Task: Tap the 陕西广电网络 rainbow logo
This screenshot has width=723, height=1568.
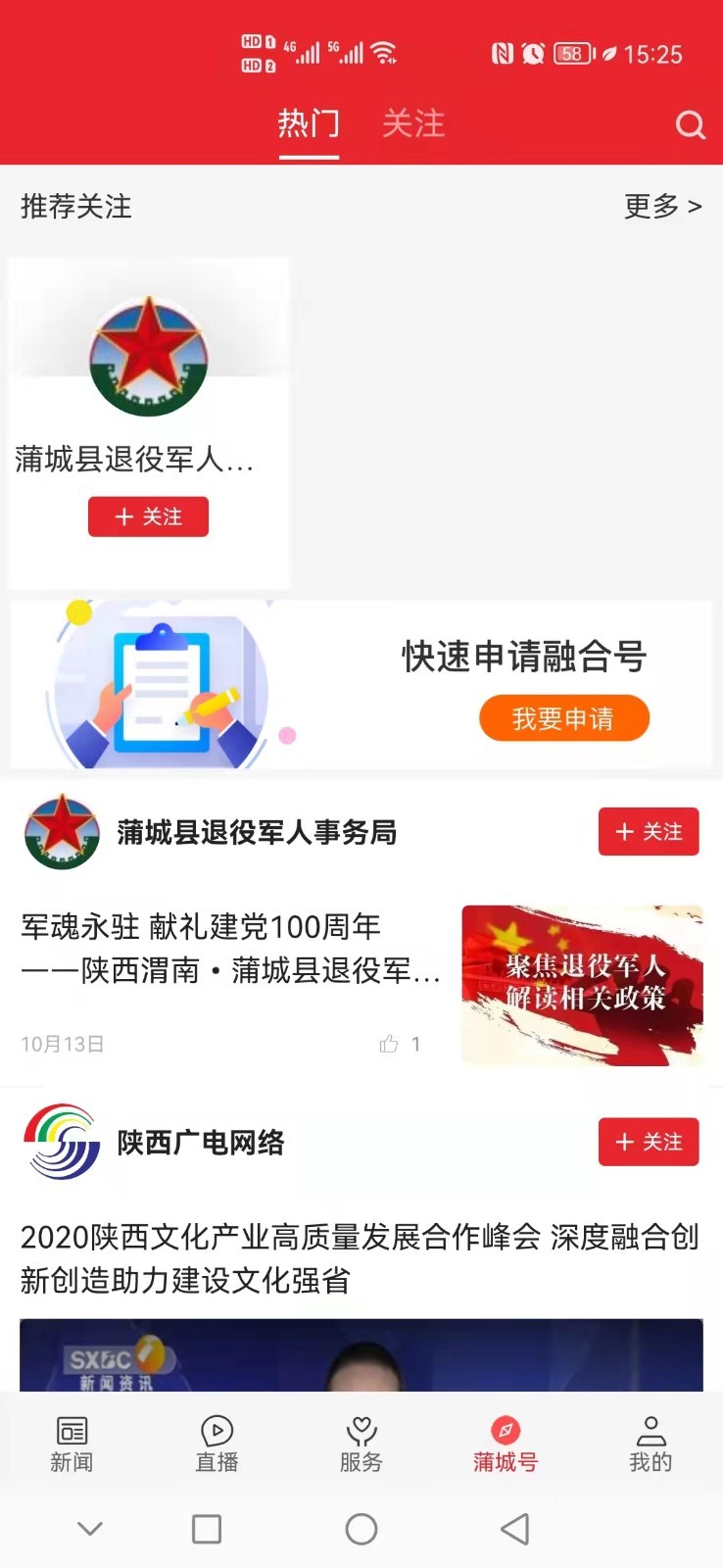Action: pos(61,1142)
